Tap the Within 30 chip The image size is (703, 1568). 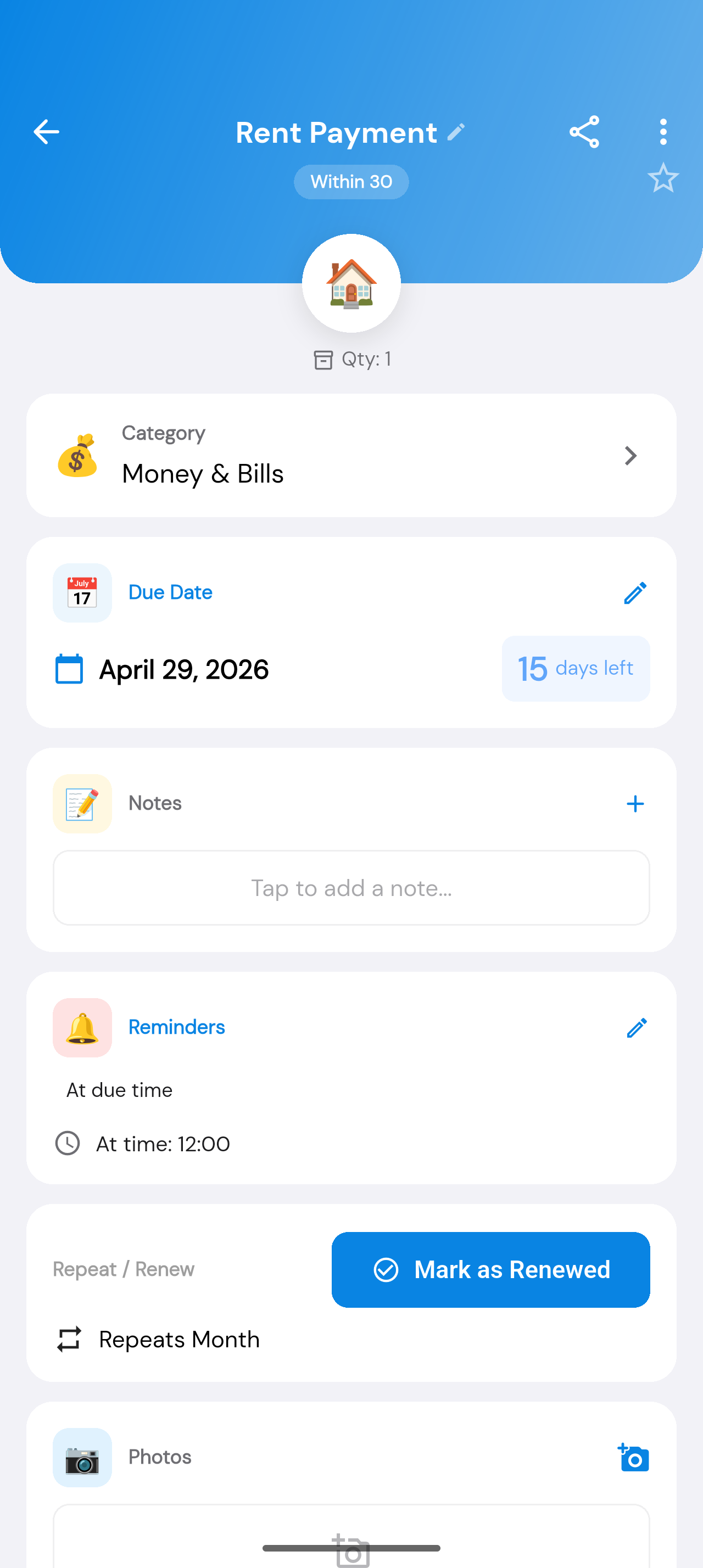click(351, 181)
